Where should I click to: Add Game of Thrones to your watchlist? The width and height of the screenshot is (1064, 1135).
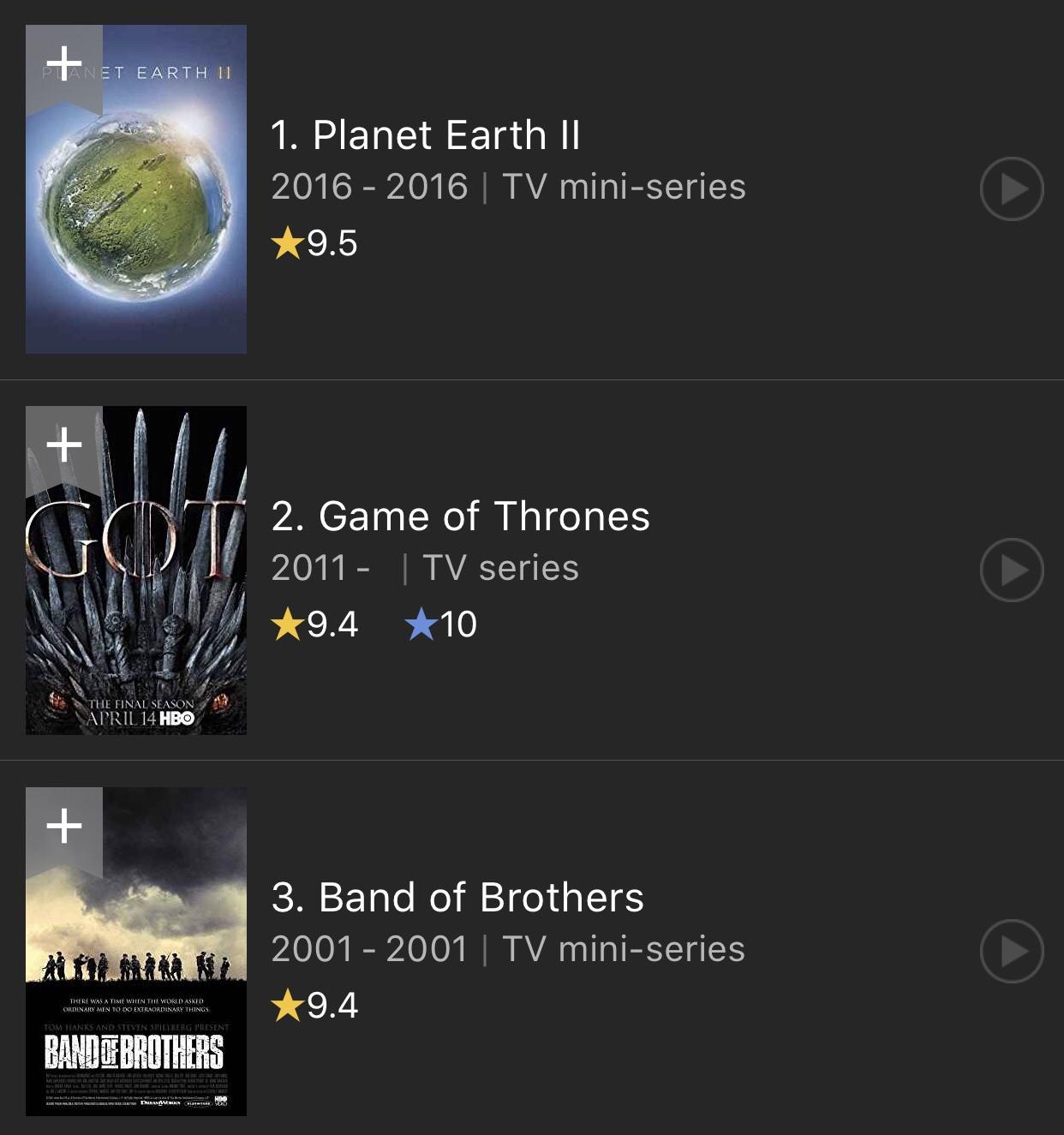pyautogui.click(x=66, y=444)
